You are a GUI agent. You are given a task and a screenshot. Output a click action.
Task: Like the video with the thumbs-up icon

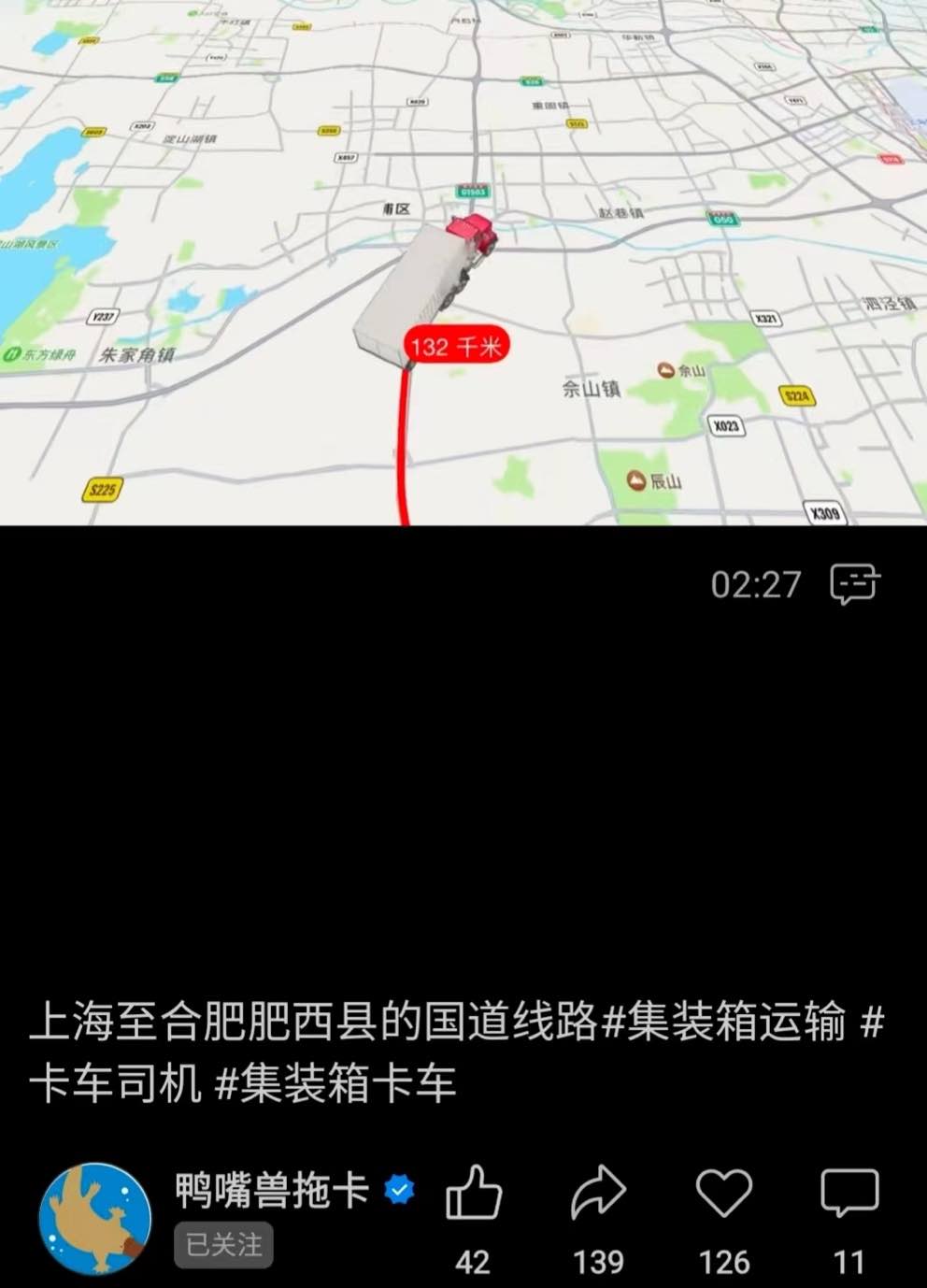point(474,1193)
